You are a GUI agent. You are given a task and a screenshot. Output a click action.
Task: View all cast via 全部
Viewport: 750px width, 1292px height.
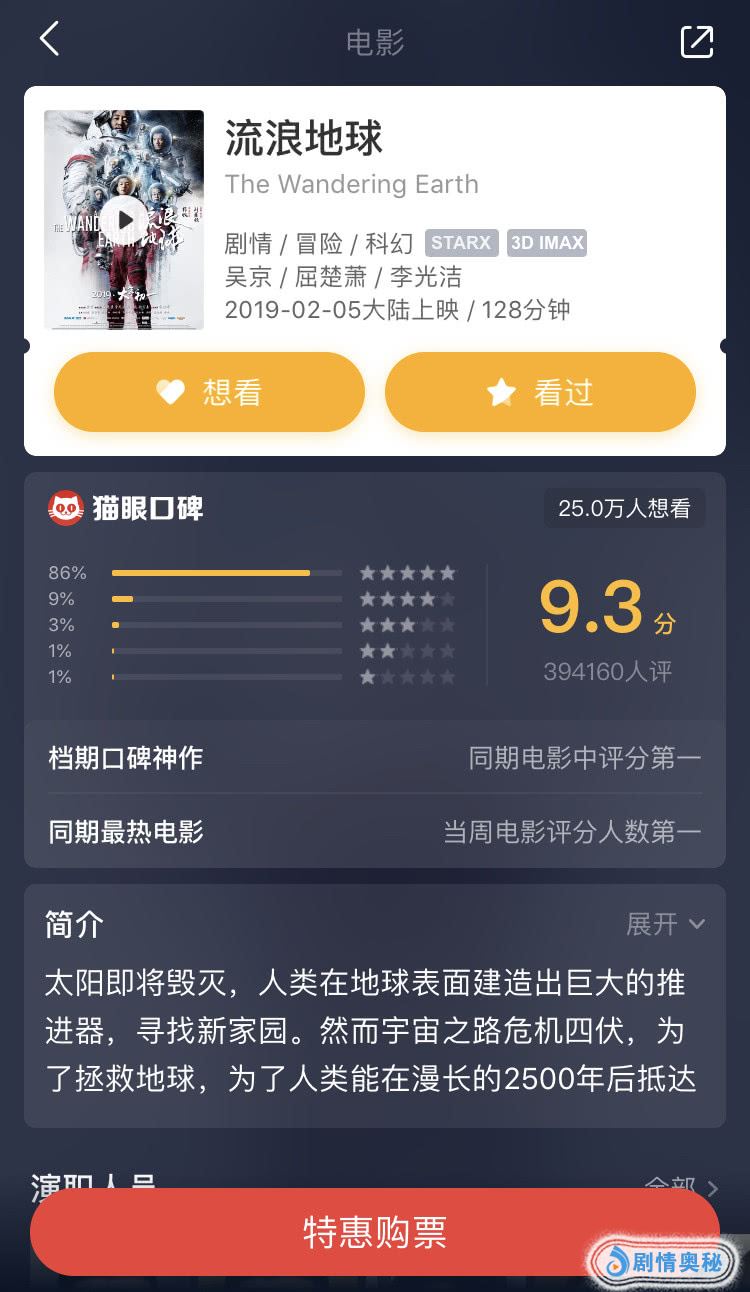pos(682,1187)
